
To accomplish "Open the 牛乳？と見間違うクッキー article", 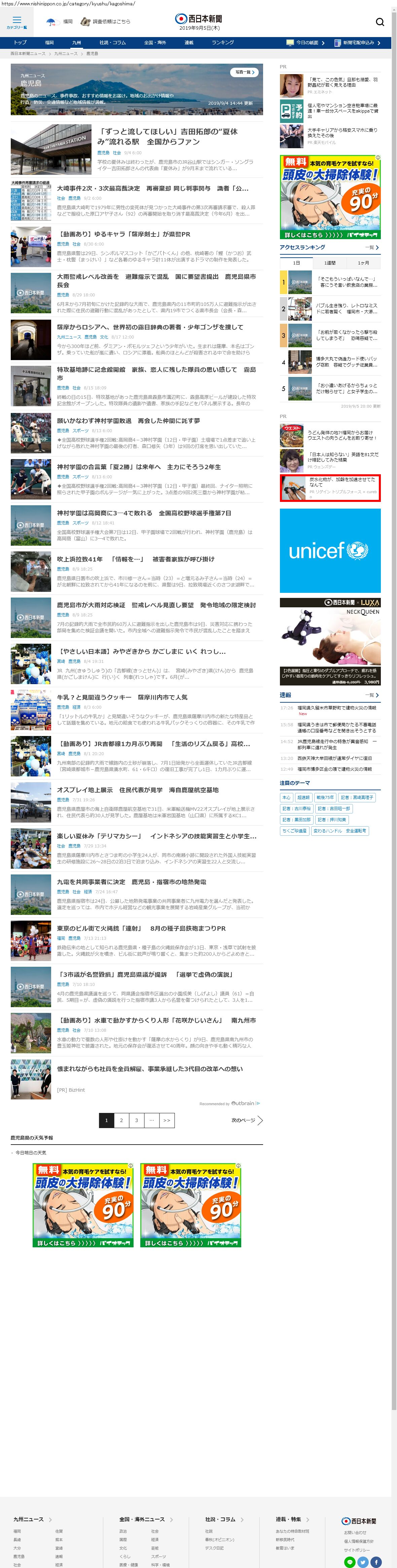I will tap(122, 697).
